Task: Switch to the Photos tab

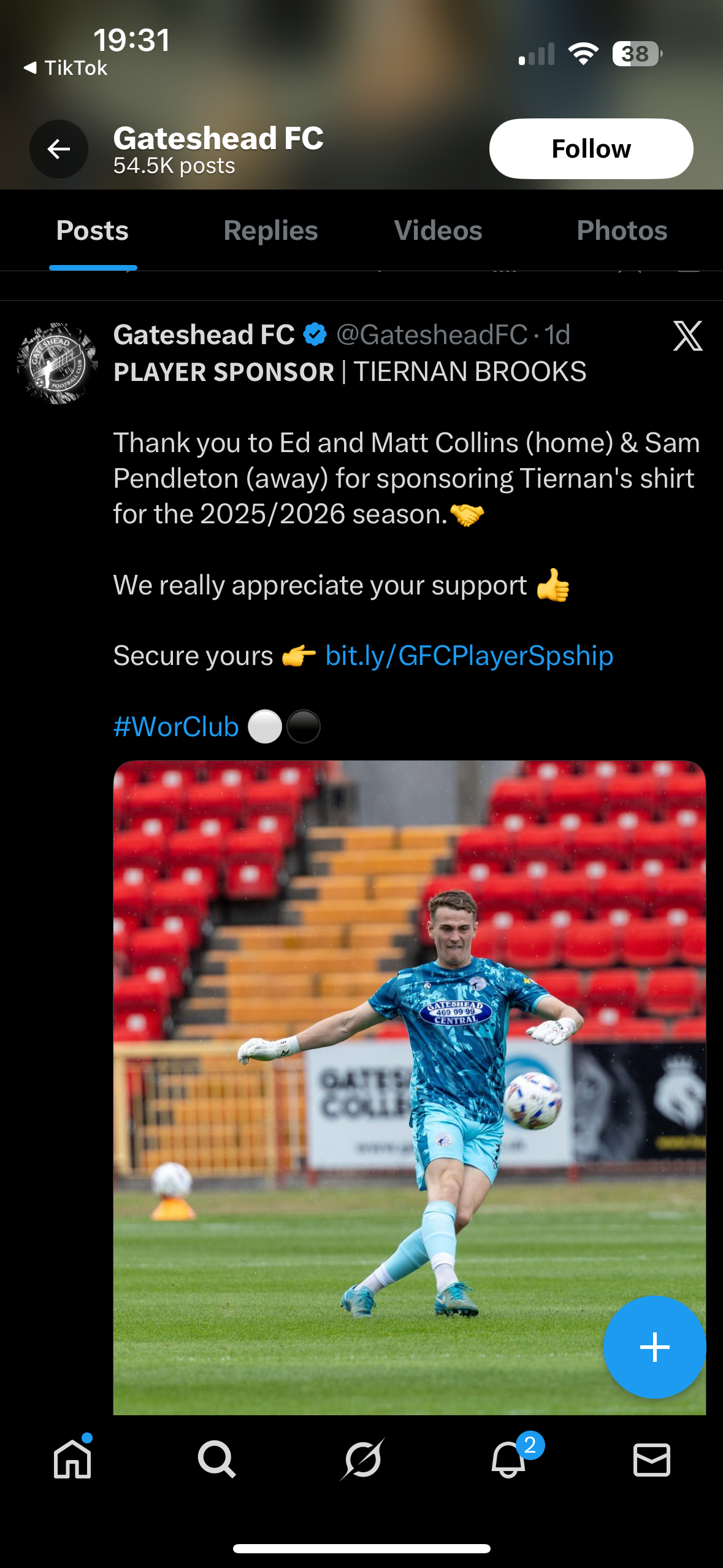Action: (x=621, y=231)
